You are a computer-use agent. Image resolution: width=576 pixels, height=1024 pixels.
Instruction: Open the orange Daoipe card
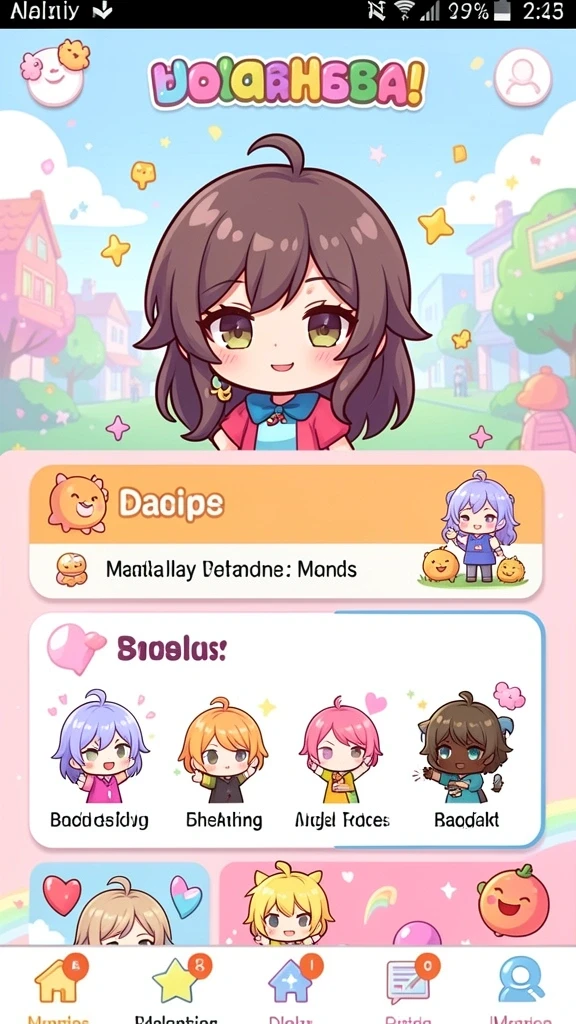[286, 532]
